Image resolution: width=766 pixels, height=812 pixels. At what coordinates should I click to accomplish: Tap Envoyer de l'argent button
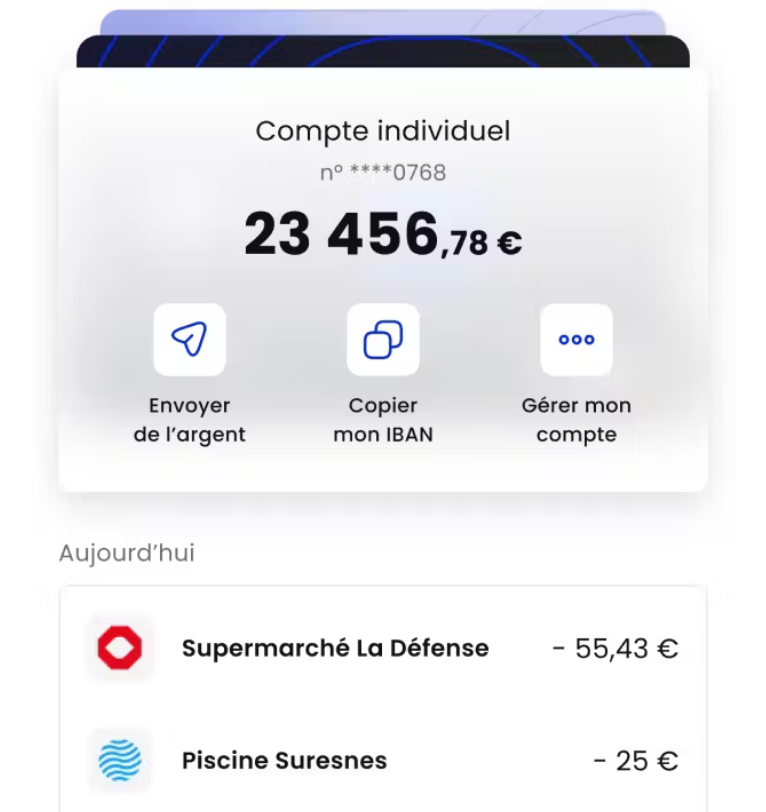click(x=189, y=340)
